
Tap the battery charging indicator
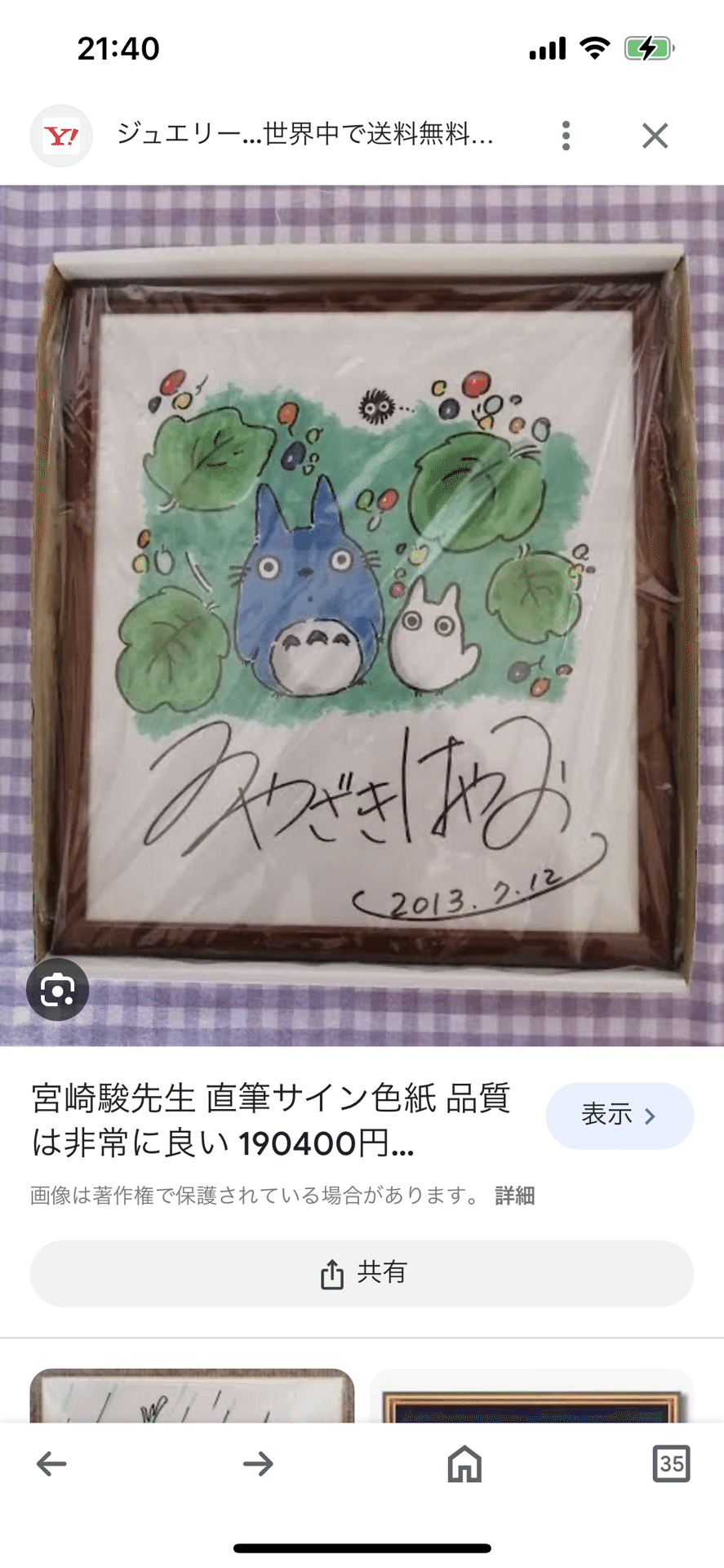[x=650, y=48]
